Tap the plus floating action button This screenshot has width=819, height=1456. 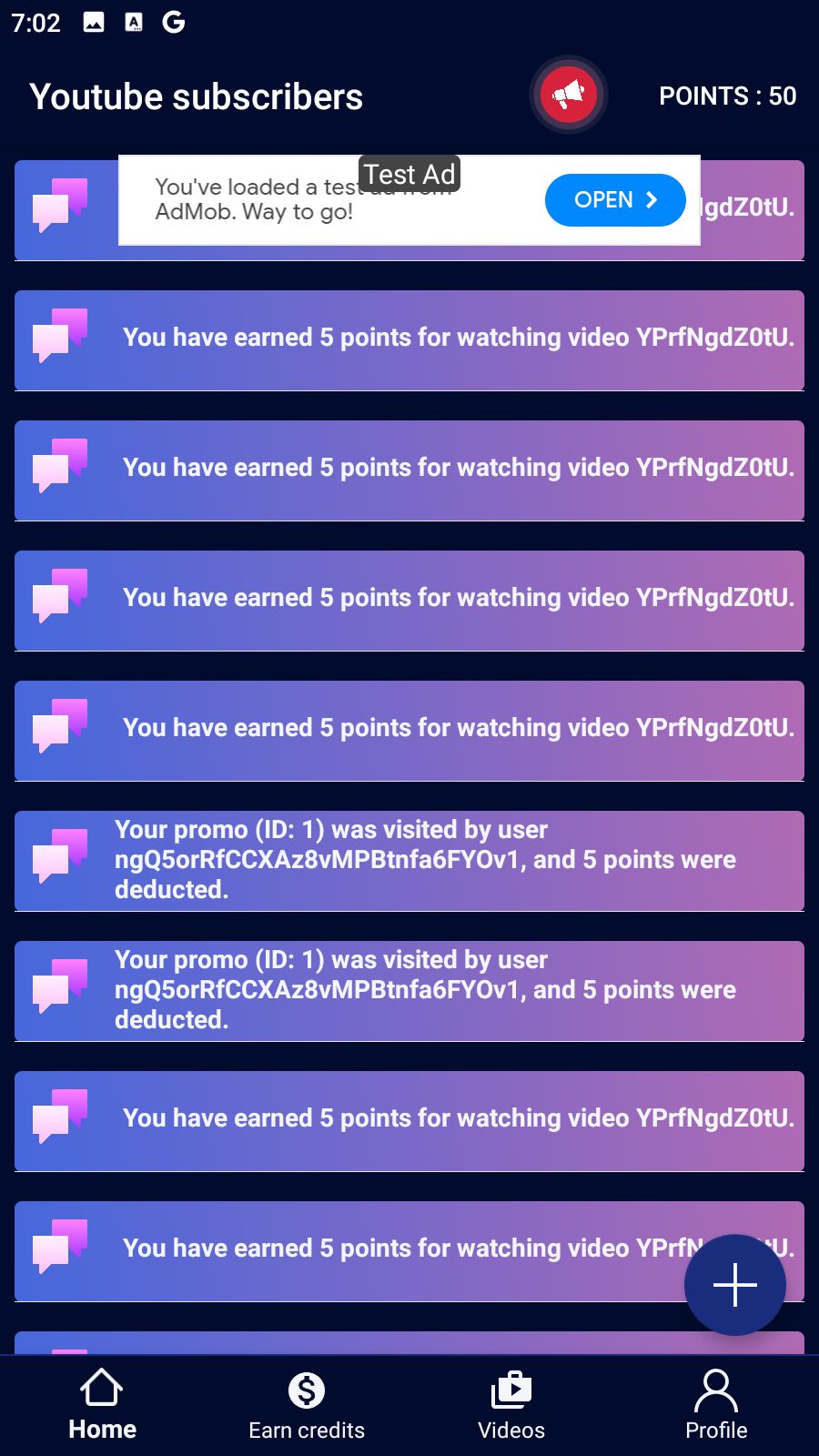(x=734, y=1284)
